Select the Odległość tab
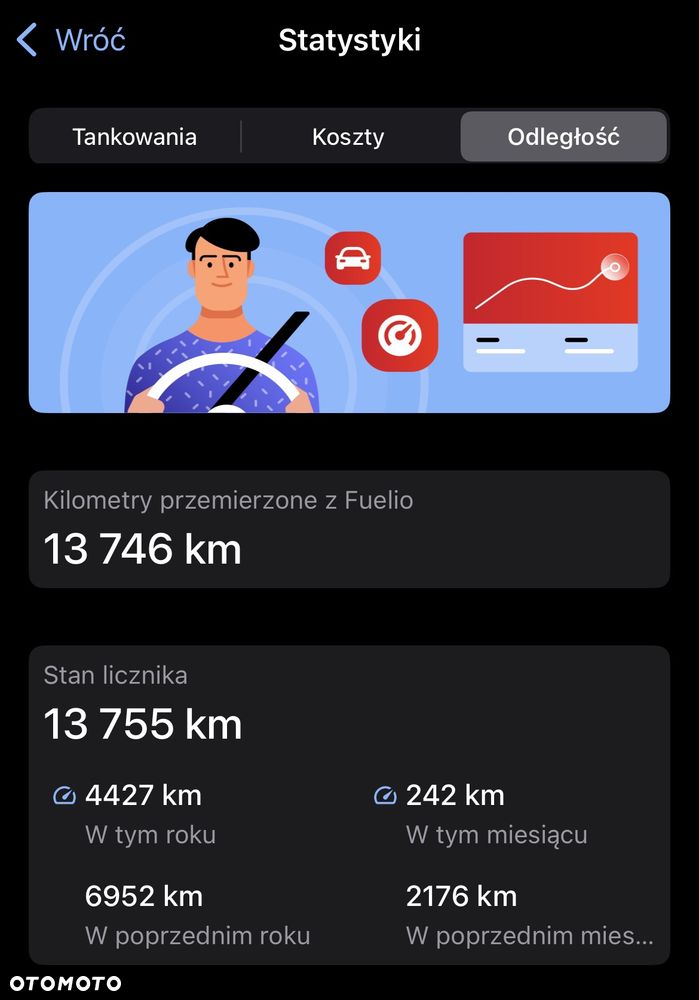Image resolution: width=699 pixels, height=1000 pixels. pos(563,137)
